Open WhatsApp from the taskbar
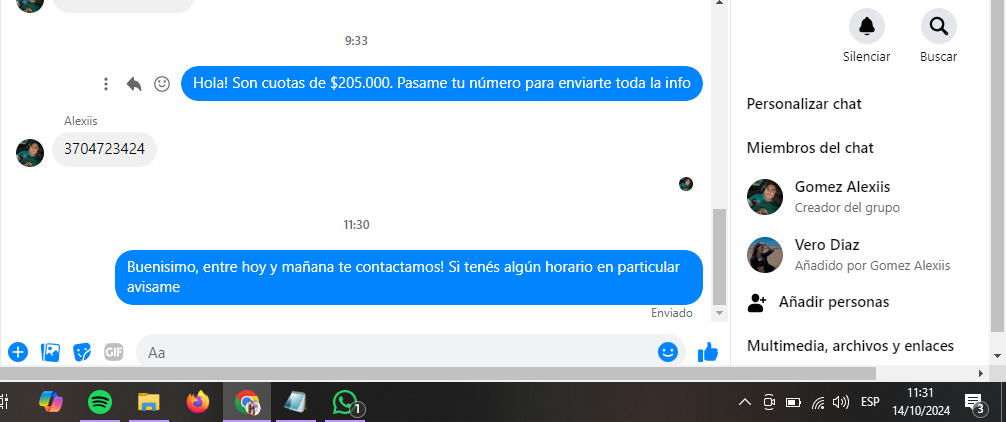This screenshot has height=422, width=1006. 346,402
